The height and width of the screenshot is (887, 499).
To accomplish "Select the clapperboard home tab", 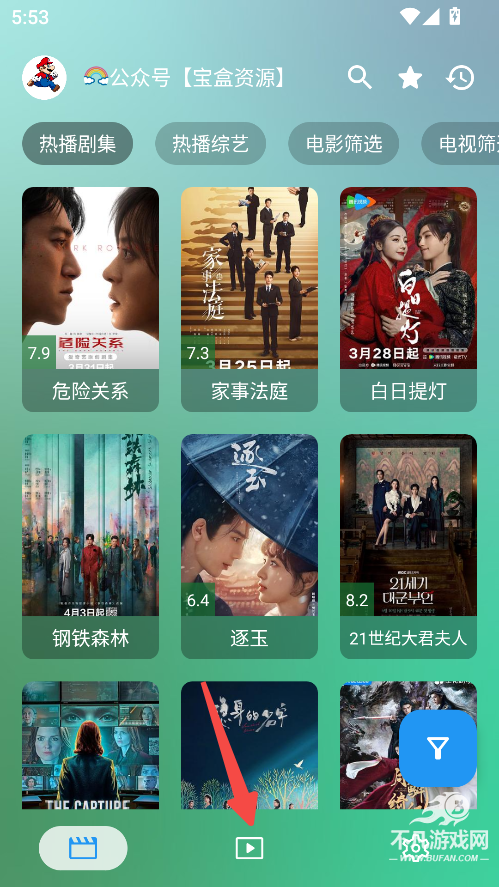I will 83,848.
